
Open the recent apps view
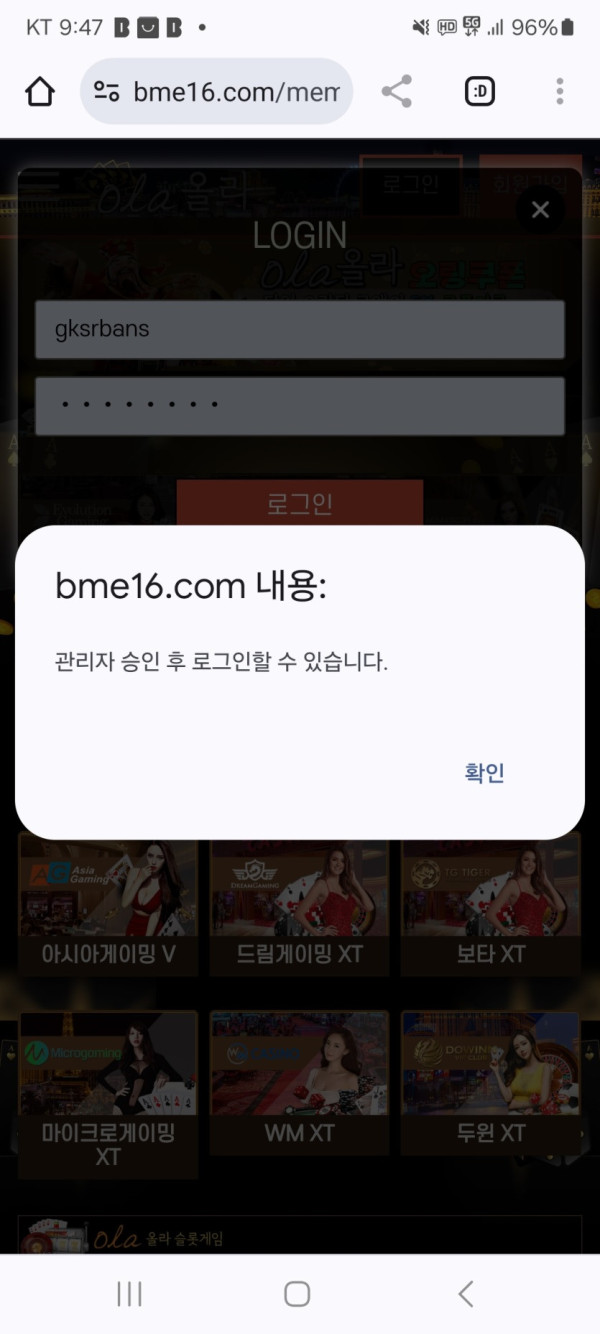point(129,1293)
